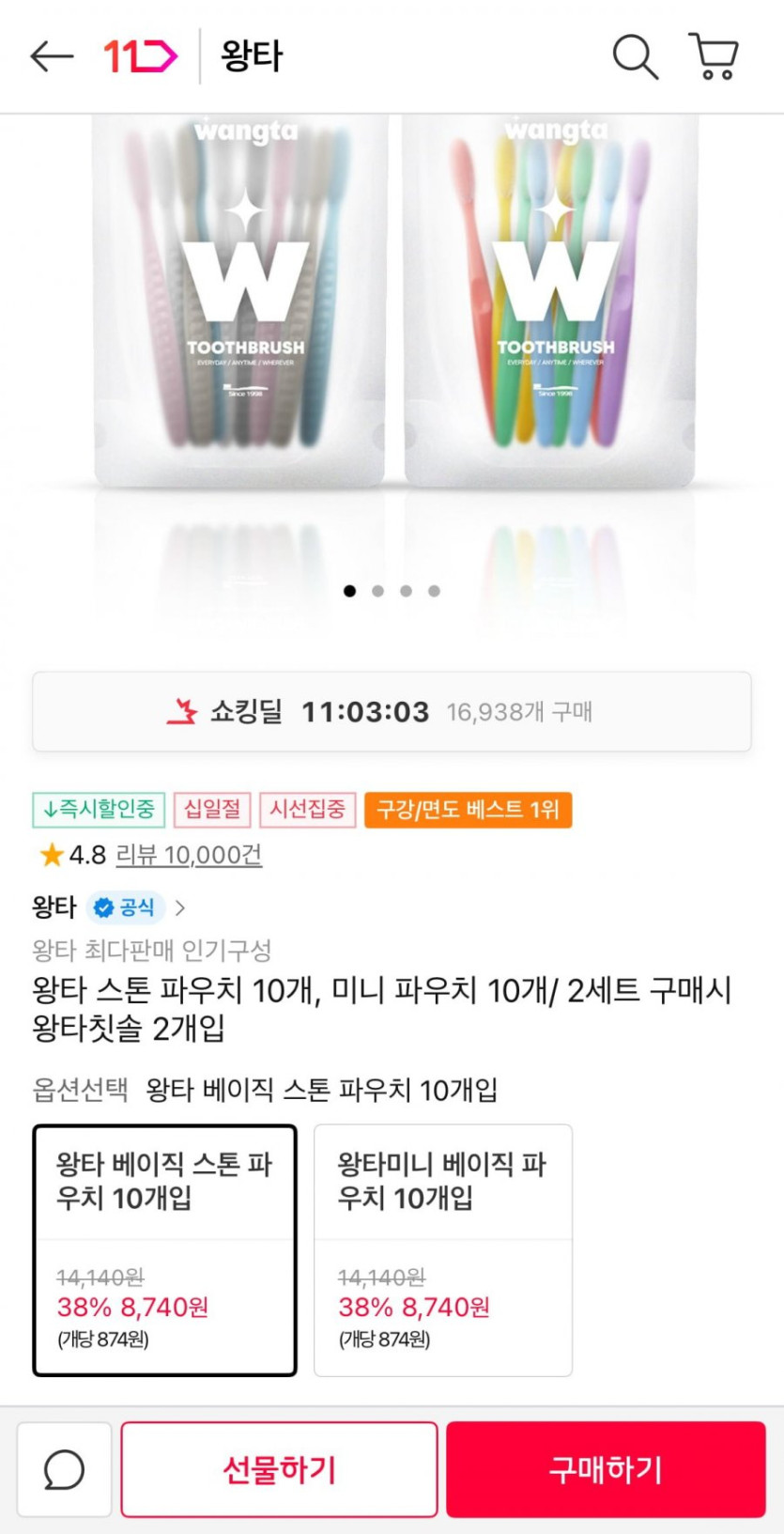Go back using the arrow icon
This screenshot has width=784, height=1534.
[51, 56]
